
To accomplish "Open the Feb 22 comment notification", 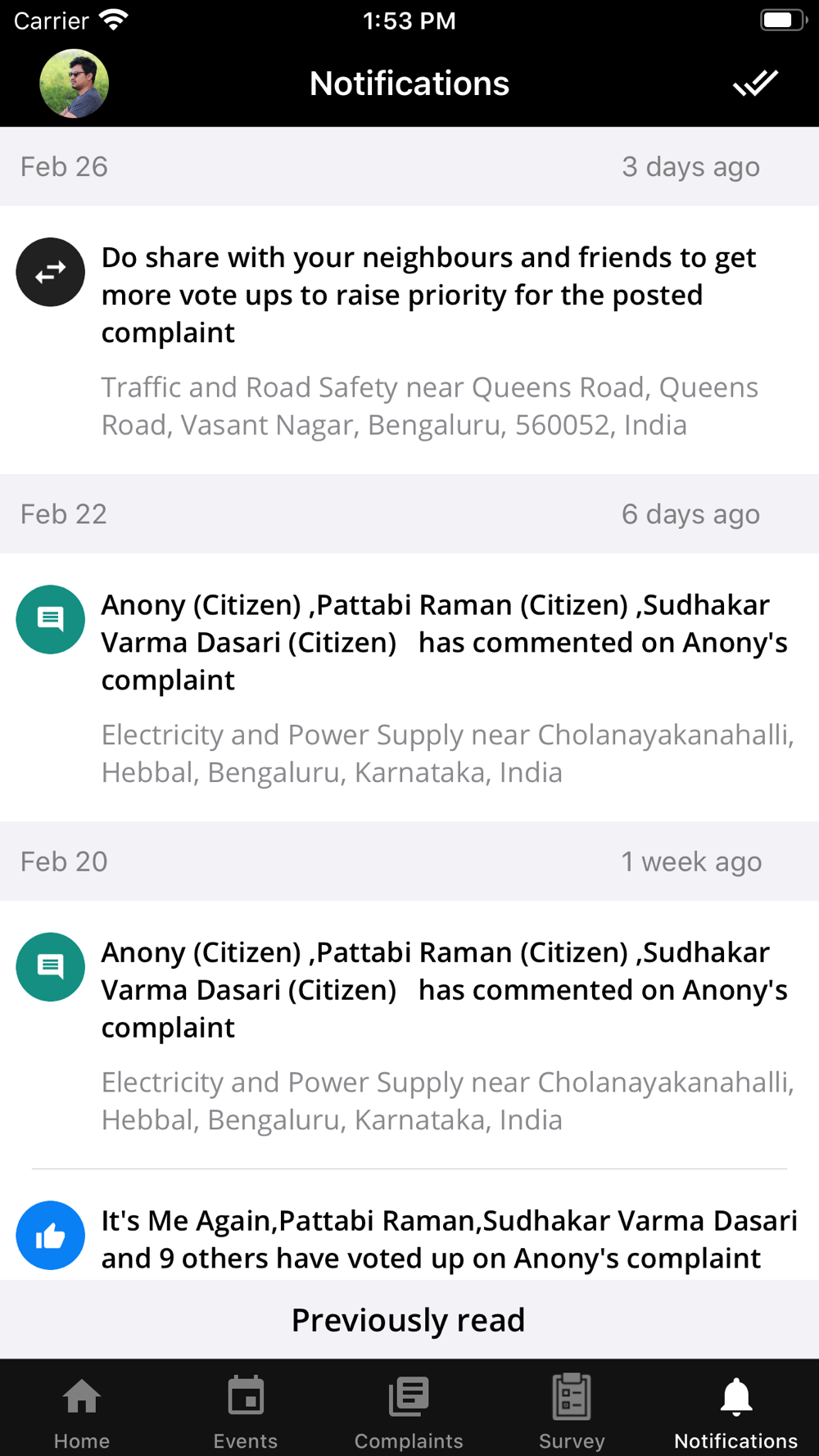I will 409,687.
